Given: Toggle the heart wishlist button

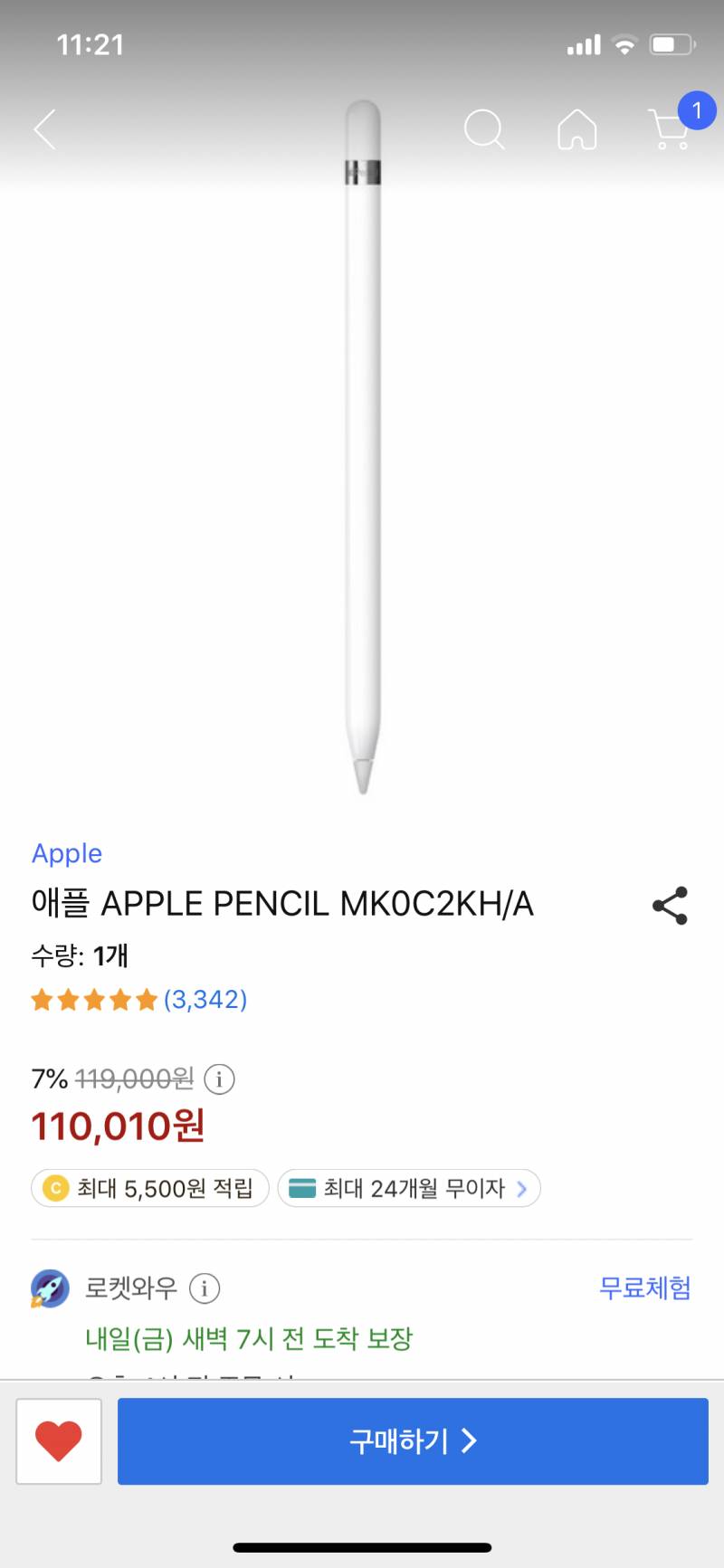Looking at the screenshot, I should pyautogui.click(x=59, y=1440).
